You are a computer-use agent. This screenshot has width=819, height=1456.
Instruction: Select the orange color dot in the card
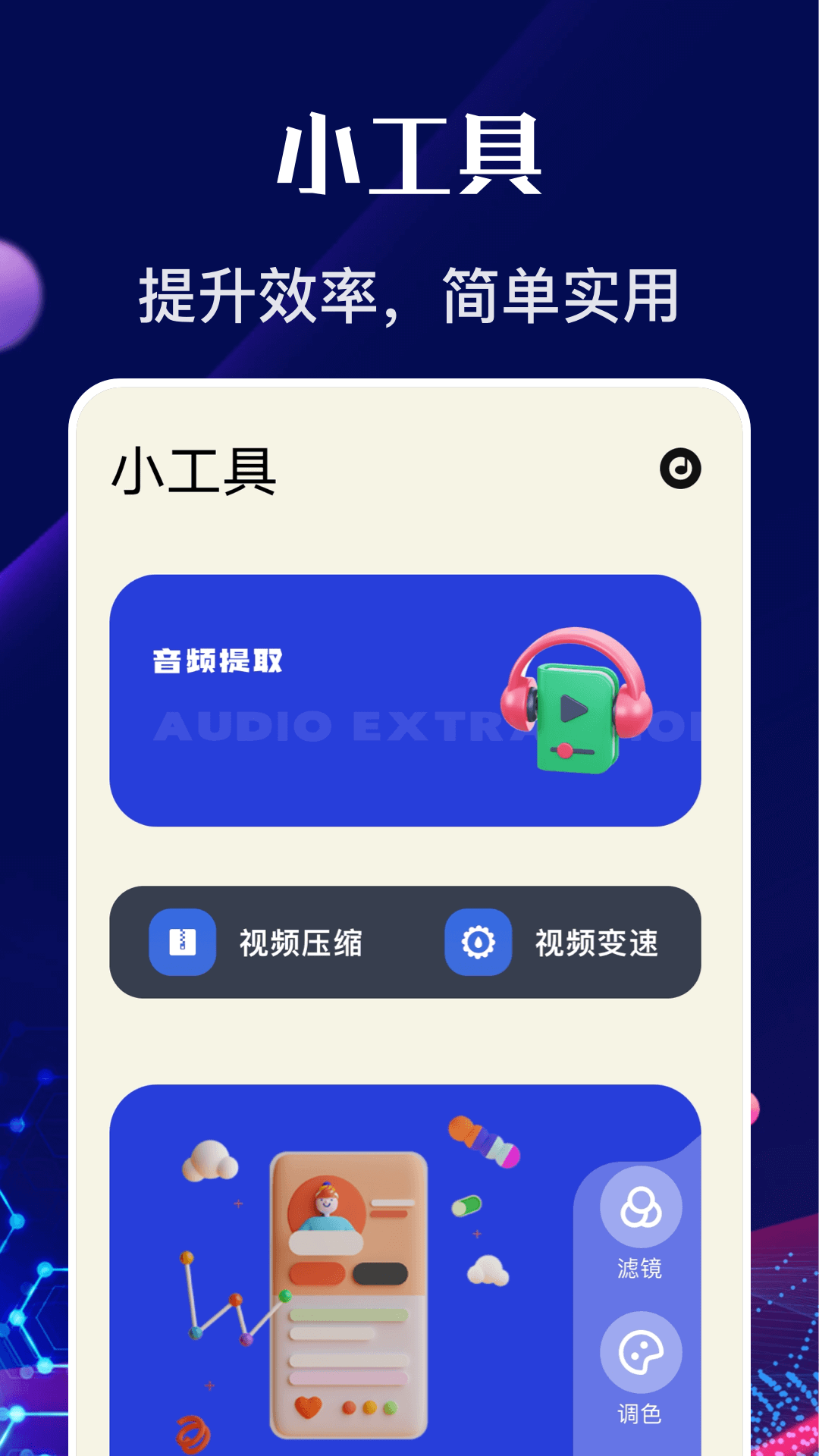point(349,1407)
